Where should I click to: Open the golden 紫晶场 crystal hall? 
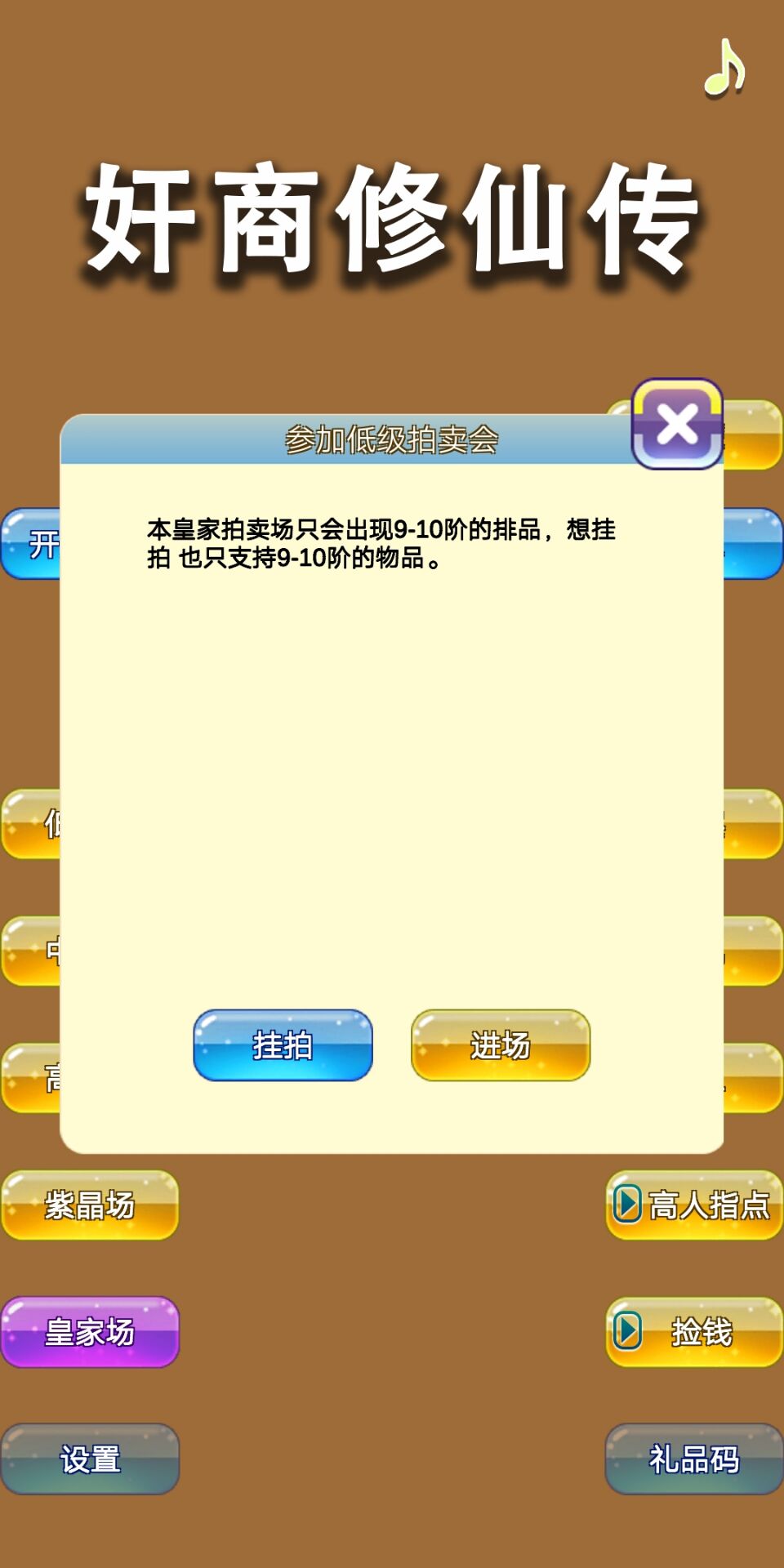coord(90,1201)
